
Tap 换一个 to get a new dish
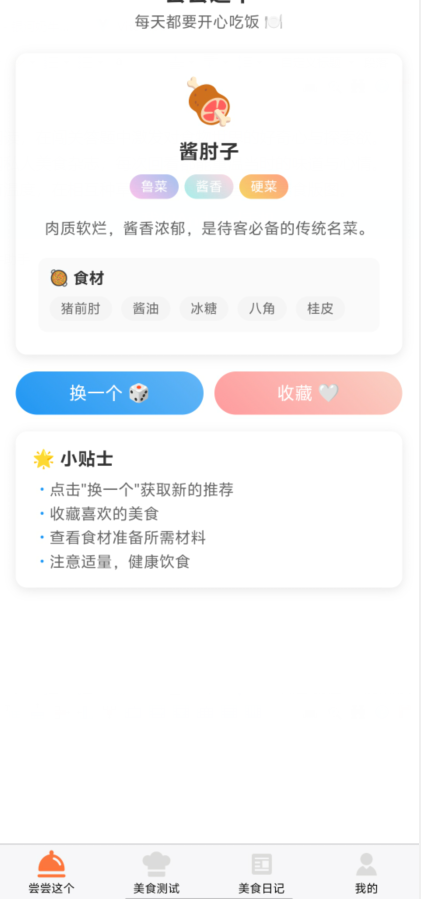point(110,393)
